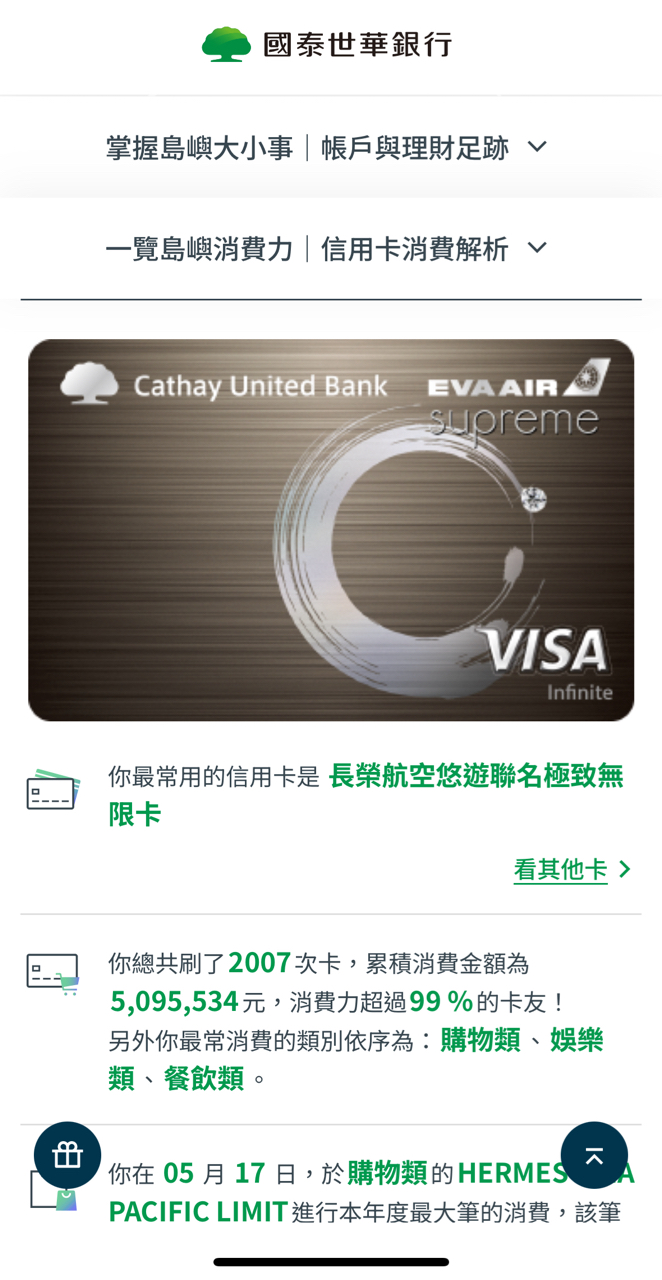Jump back to top of page

pos(594,1155)
